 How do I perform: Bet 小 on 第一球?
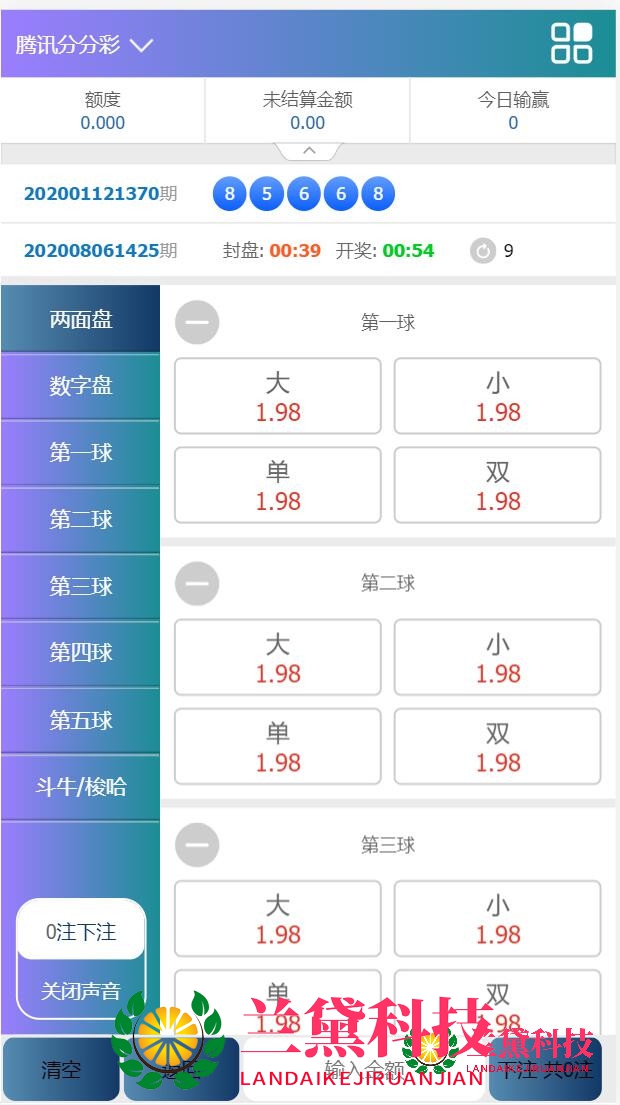pos(497,396)
